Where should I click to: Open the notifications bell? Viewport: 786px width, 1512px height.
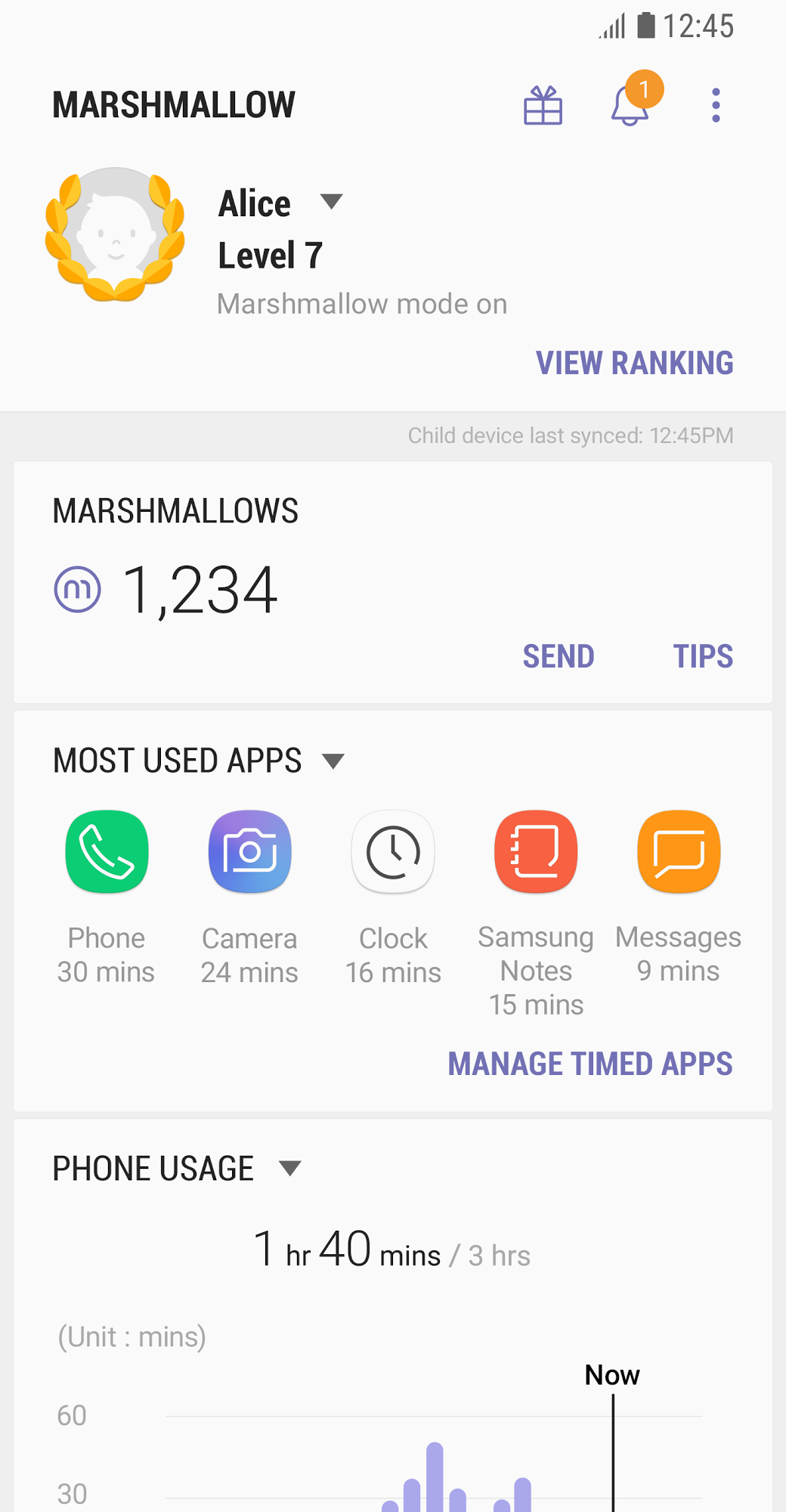click(x=630, y=105)
